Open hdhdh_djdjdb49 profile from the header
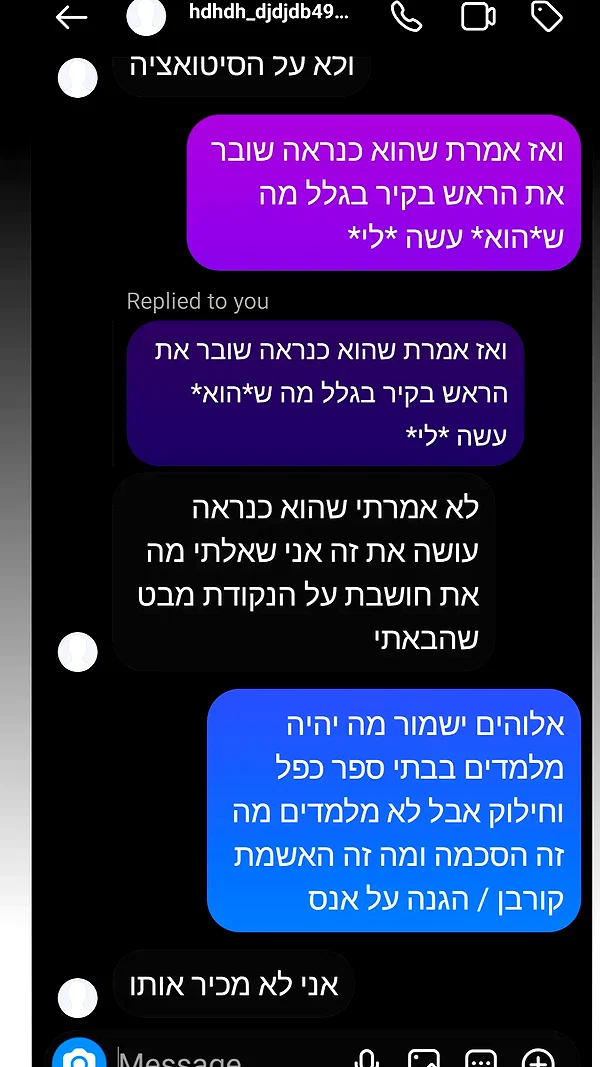 [268, 14]
